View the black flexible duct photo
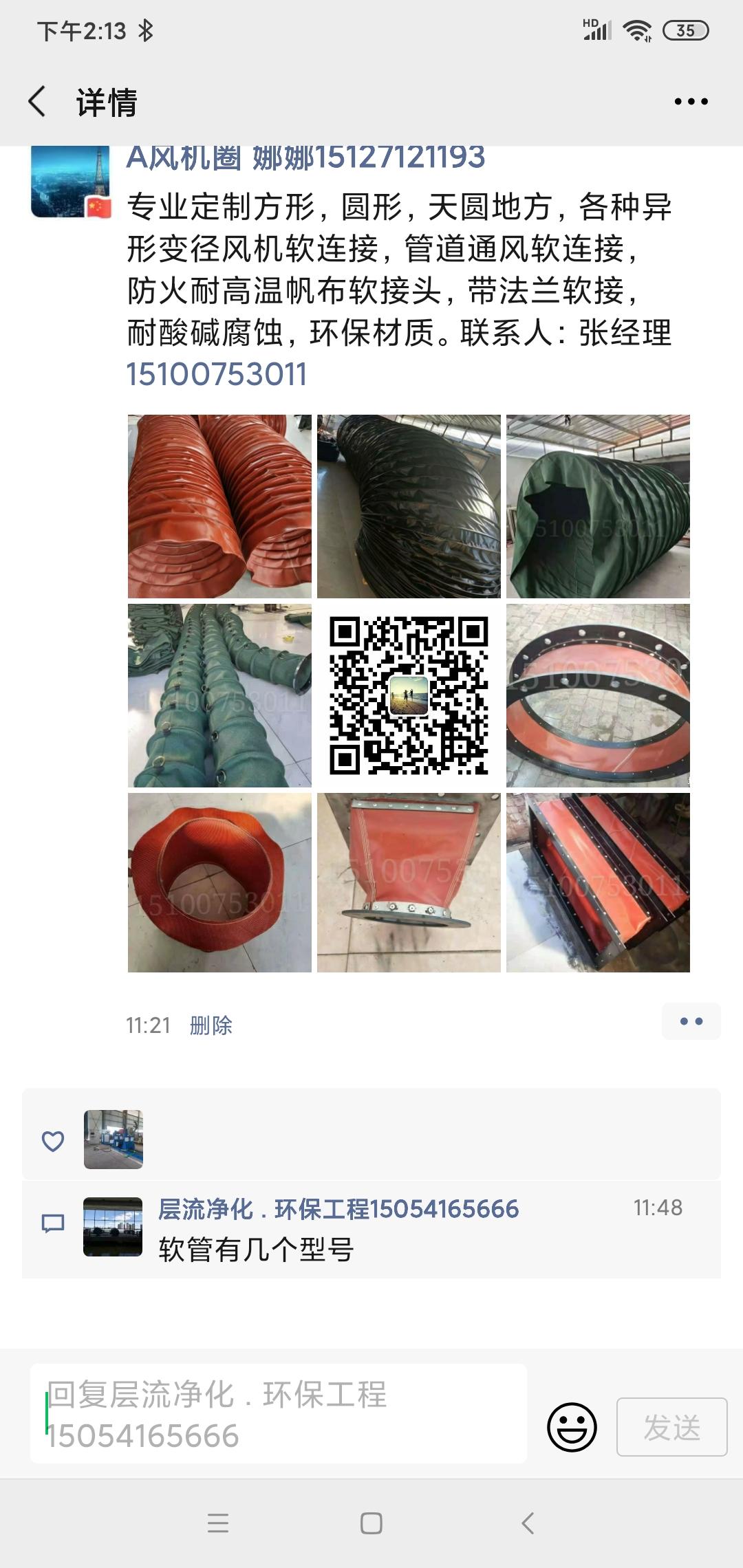 409,506
